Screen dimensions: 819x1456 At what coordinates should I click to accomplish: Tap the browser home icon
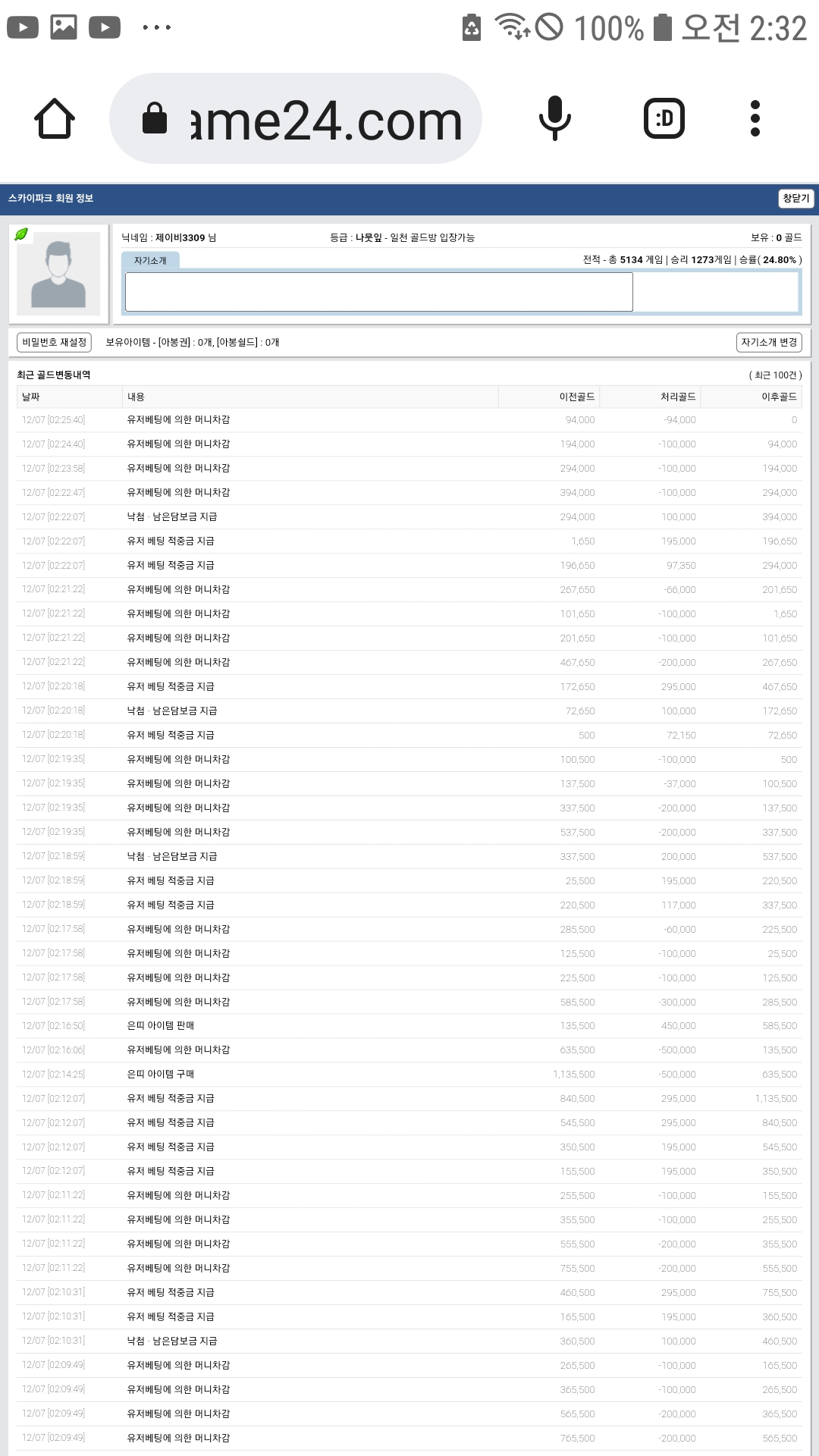(55, 118)
